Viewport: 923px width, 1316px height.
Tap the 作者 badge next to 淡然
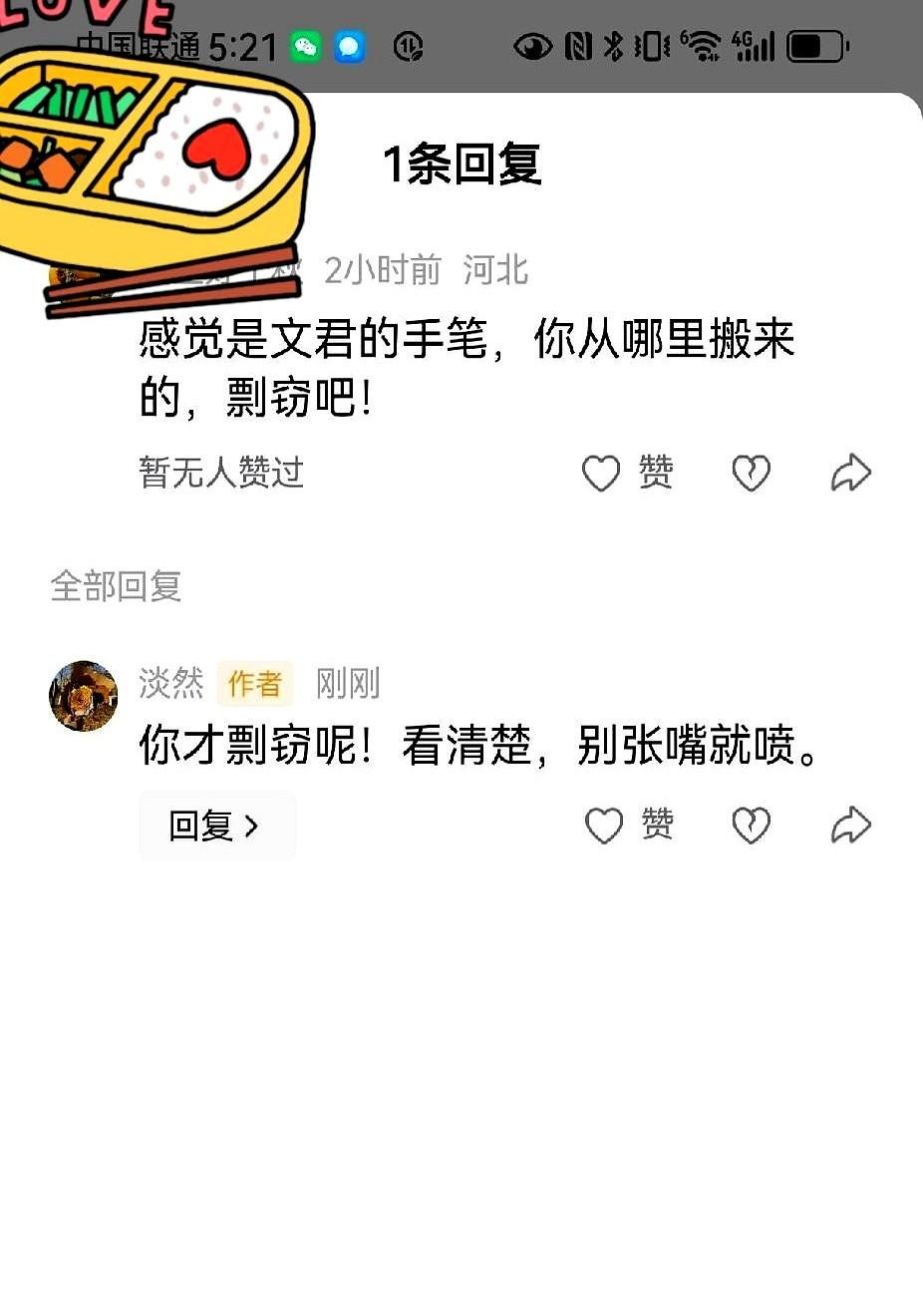pyautogui.click(x=255, y=685)
